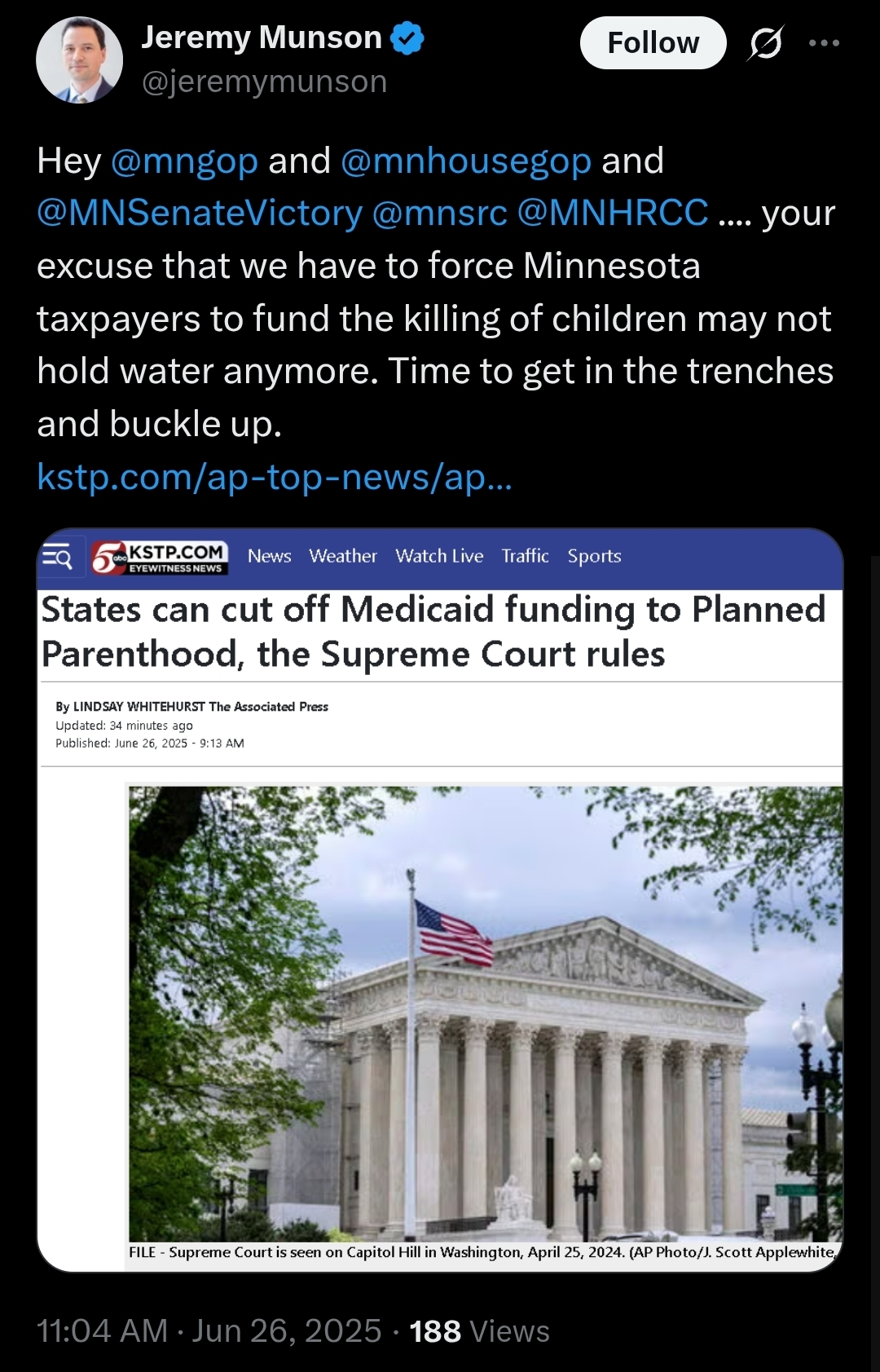This screenshot has height=1372, width=880.
Task: Open the three-dot overflow menu
Action: (824, 43)
